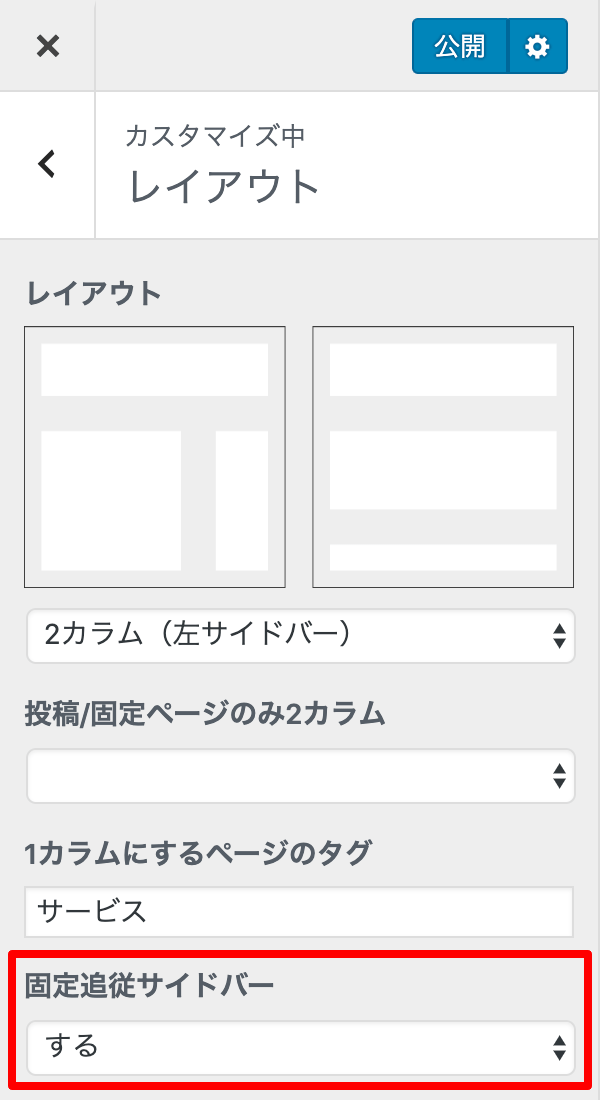Open publish settings gear

[538, 46]
